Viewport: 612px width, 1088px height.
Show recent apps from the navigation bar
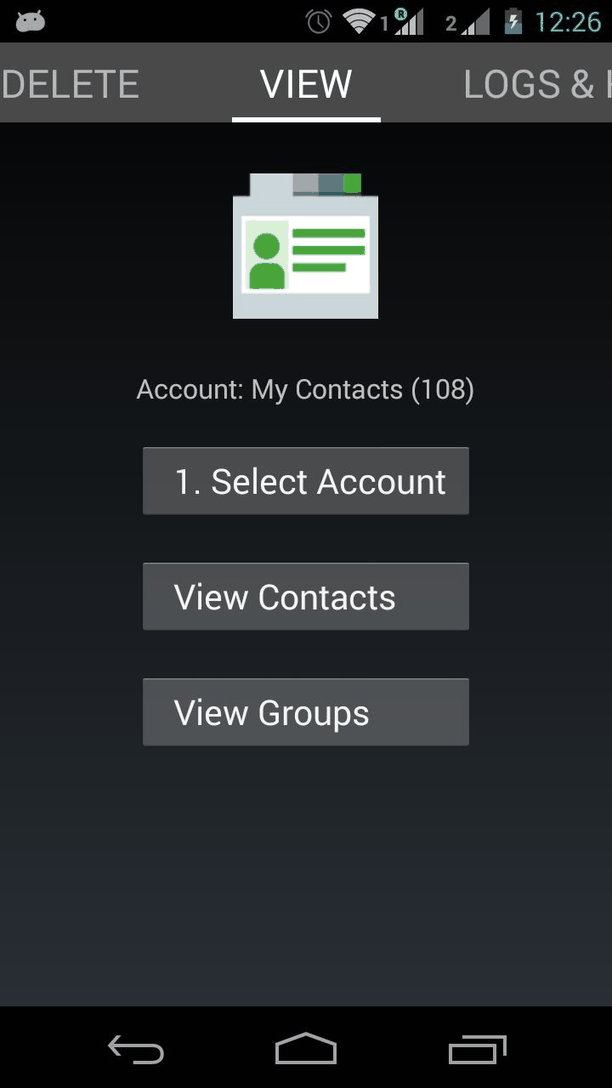(x=478, y=1049)
